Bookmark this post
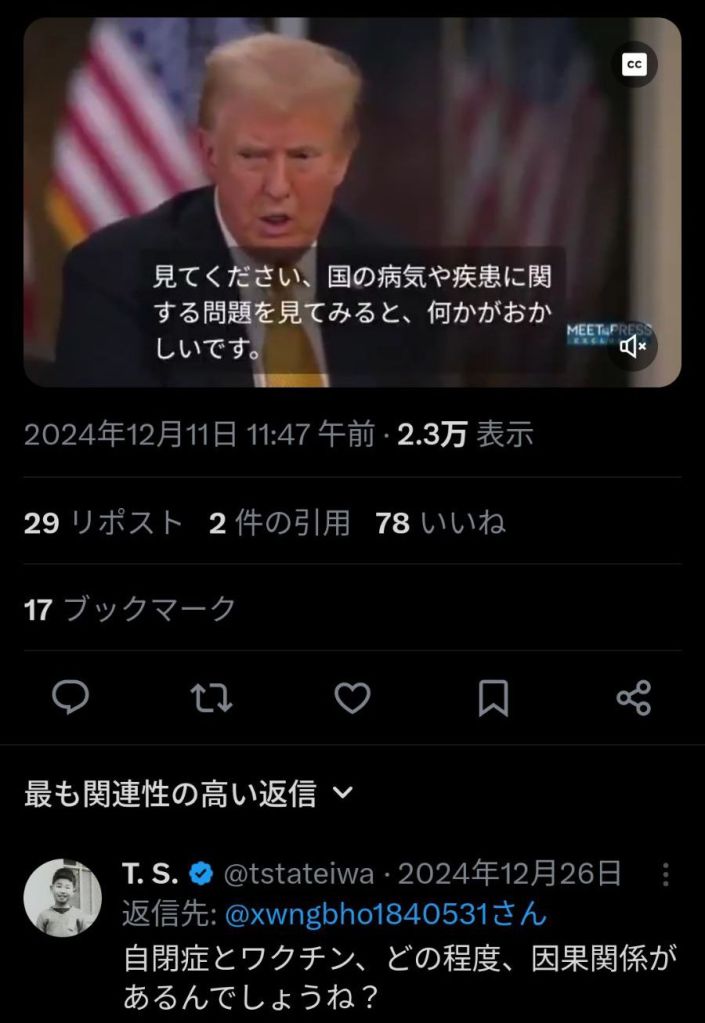Screen dimensions: 705x1023 (x=493, y=698)
